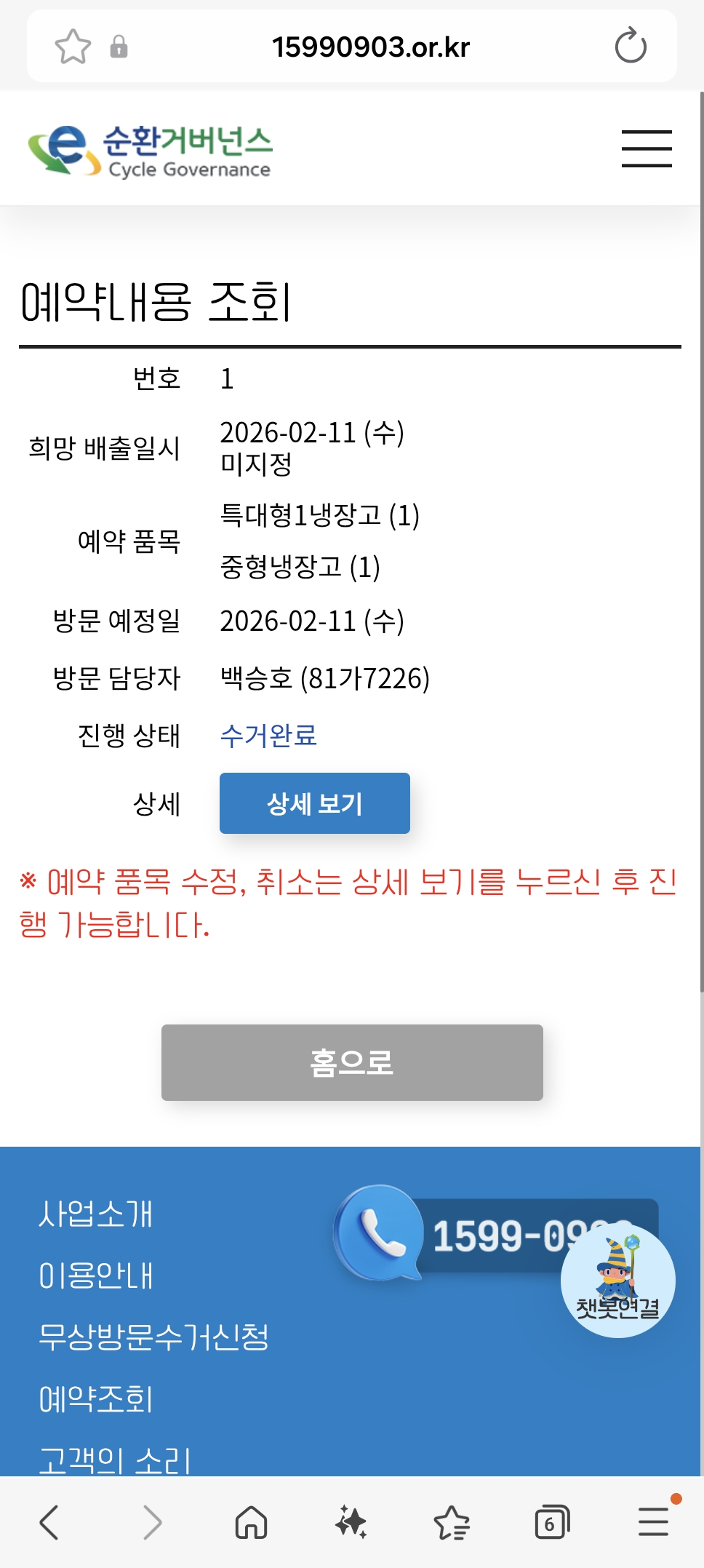
Task: Reload the page in the address bar
Action: pos(630,47)
